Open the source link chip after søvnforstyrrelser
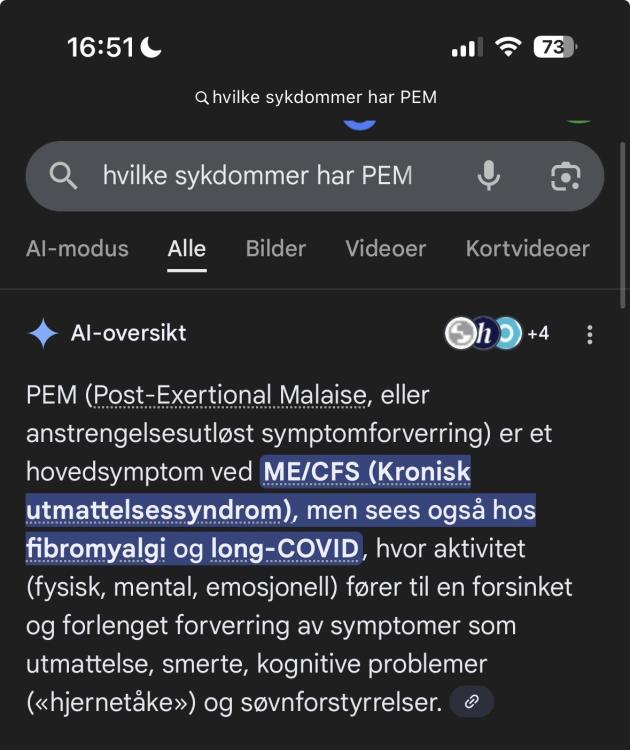Screen dimensions: 630x750 [x=472, y=702]
